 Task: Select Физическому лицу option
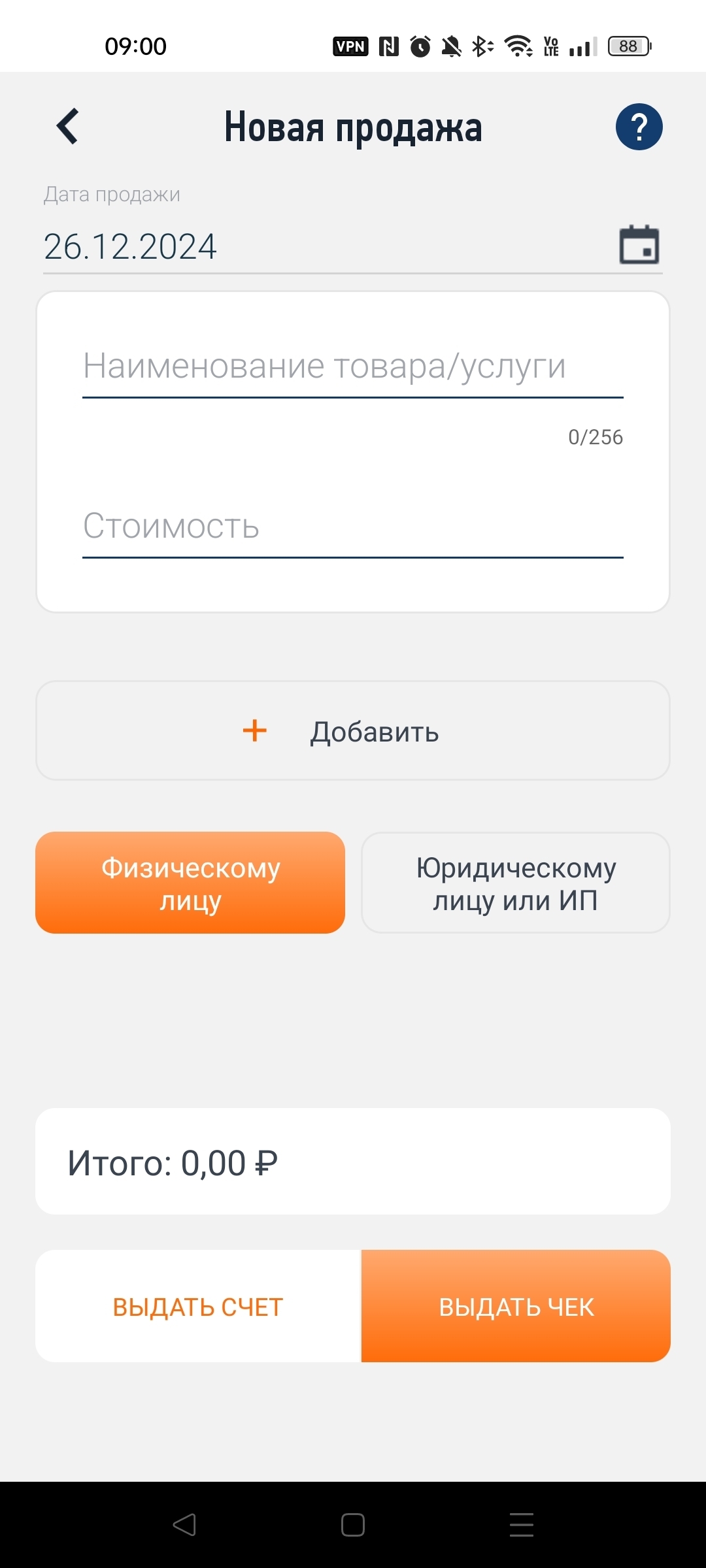(190, 883)
